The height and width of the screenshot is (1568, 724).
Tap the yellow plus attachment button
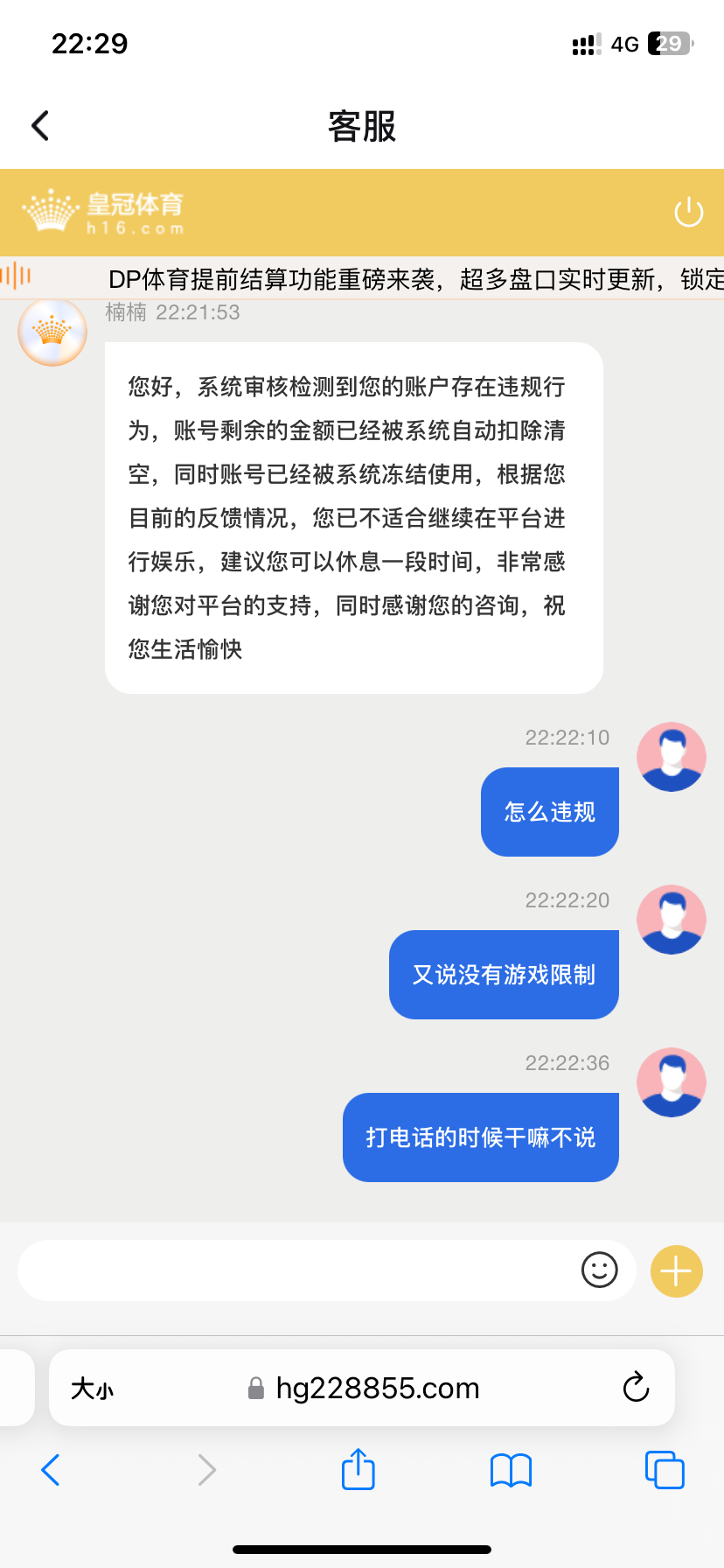675,1270
